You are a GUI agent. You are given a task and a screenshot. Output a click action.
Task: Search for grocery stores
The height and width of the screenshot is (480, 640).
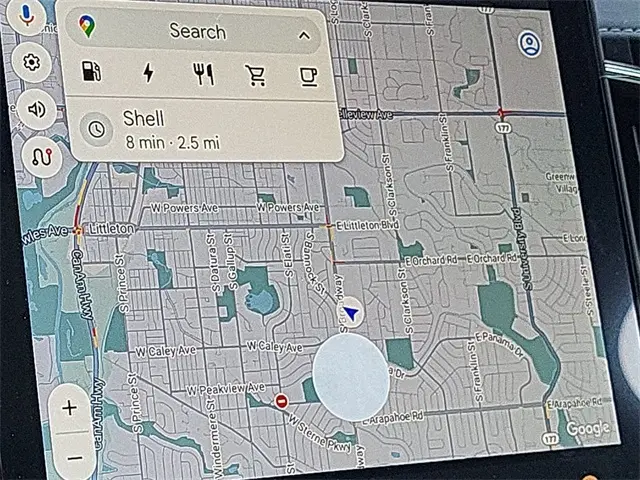256,74
